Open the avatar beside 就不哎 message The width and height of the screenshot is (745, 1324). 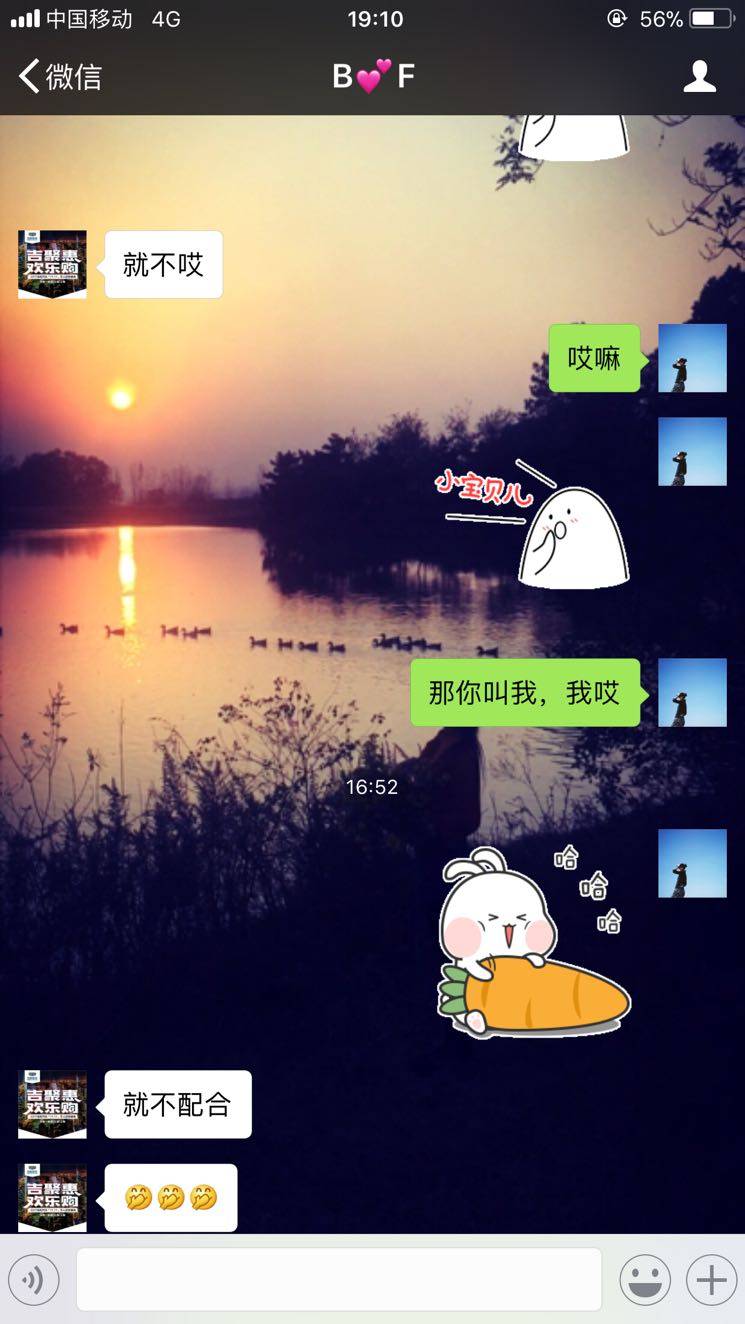pos(52,264)
